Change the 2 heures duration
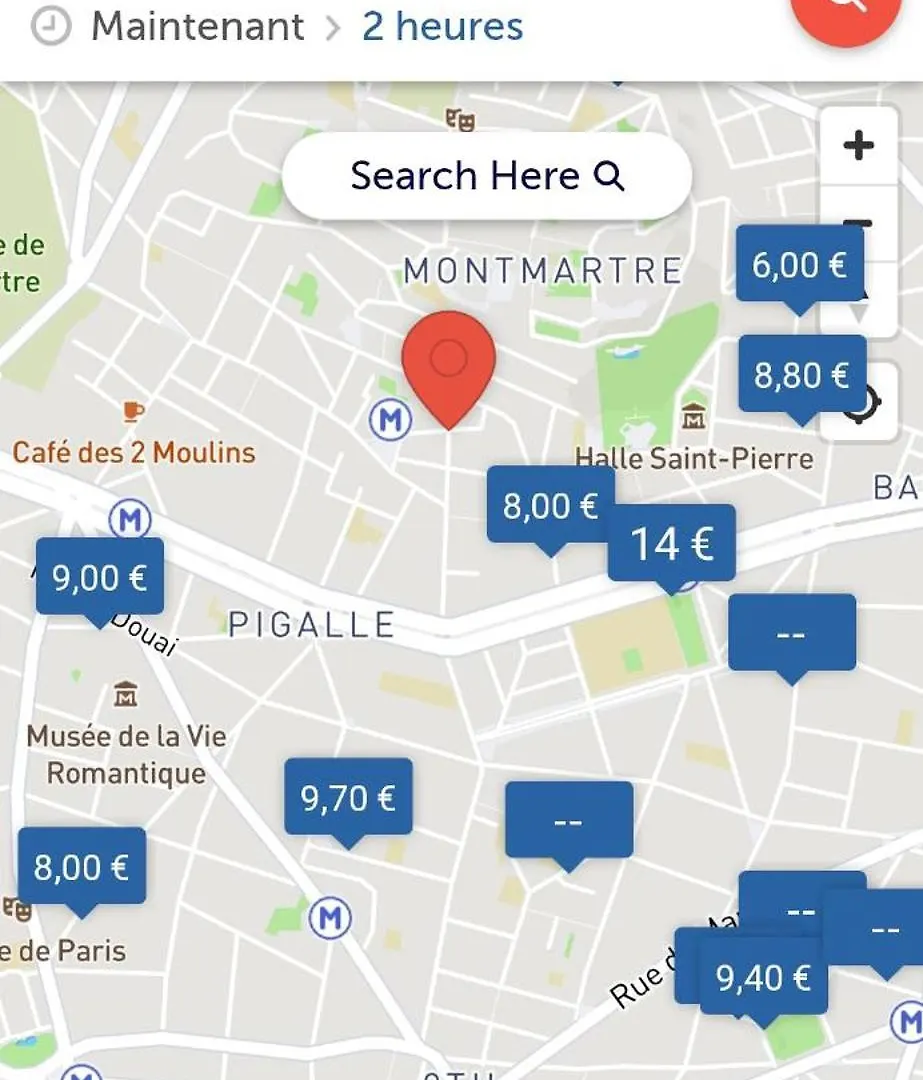923x1080 pixels. click(442, 26)
